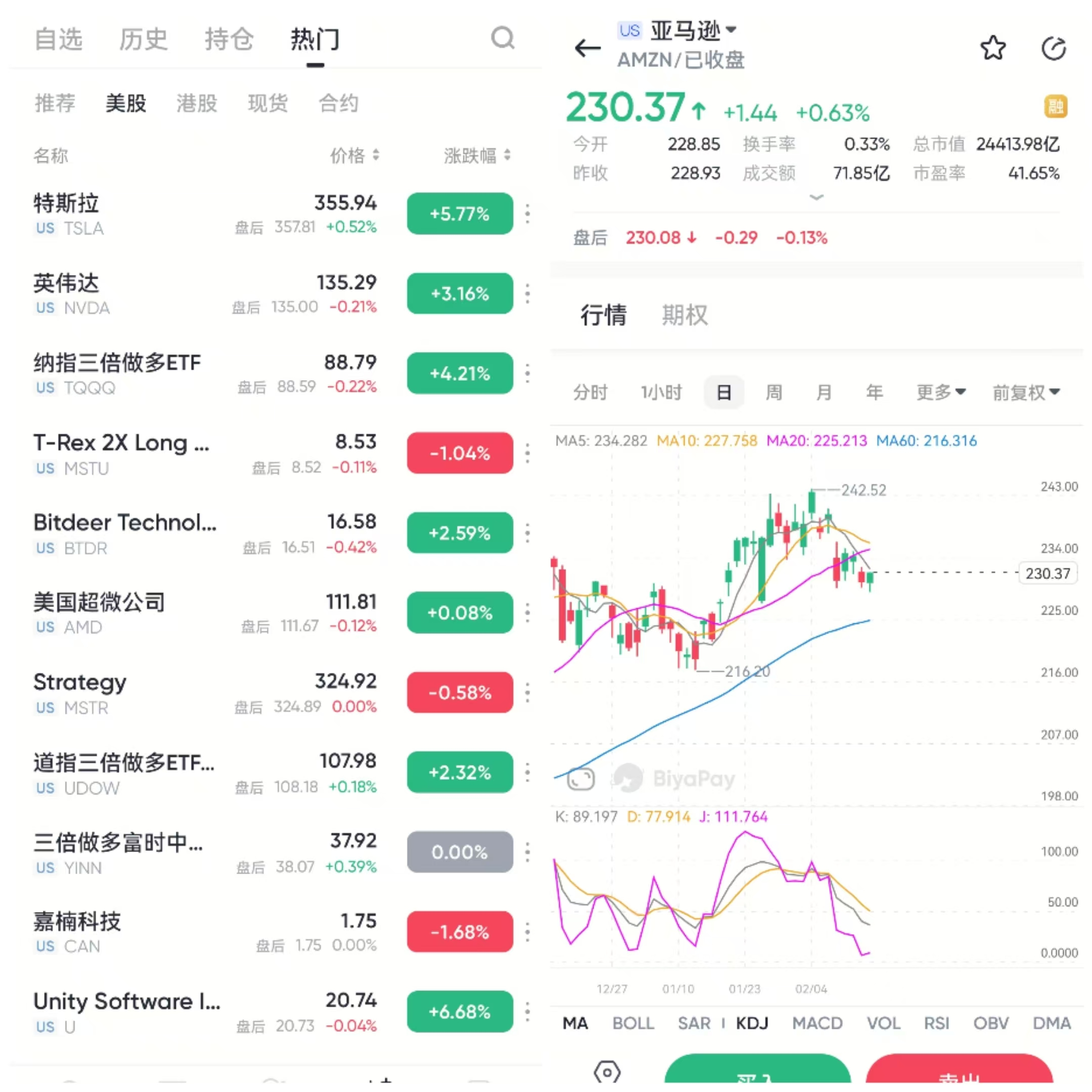Refresh the AMZN quote

point(1053,49)
